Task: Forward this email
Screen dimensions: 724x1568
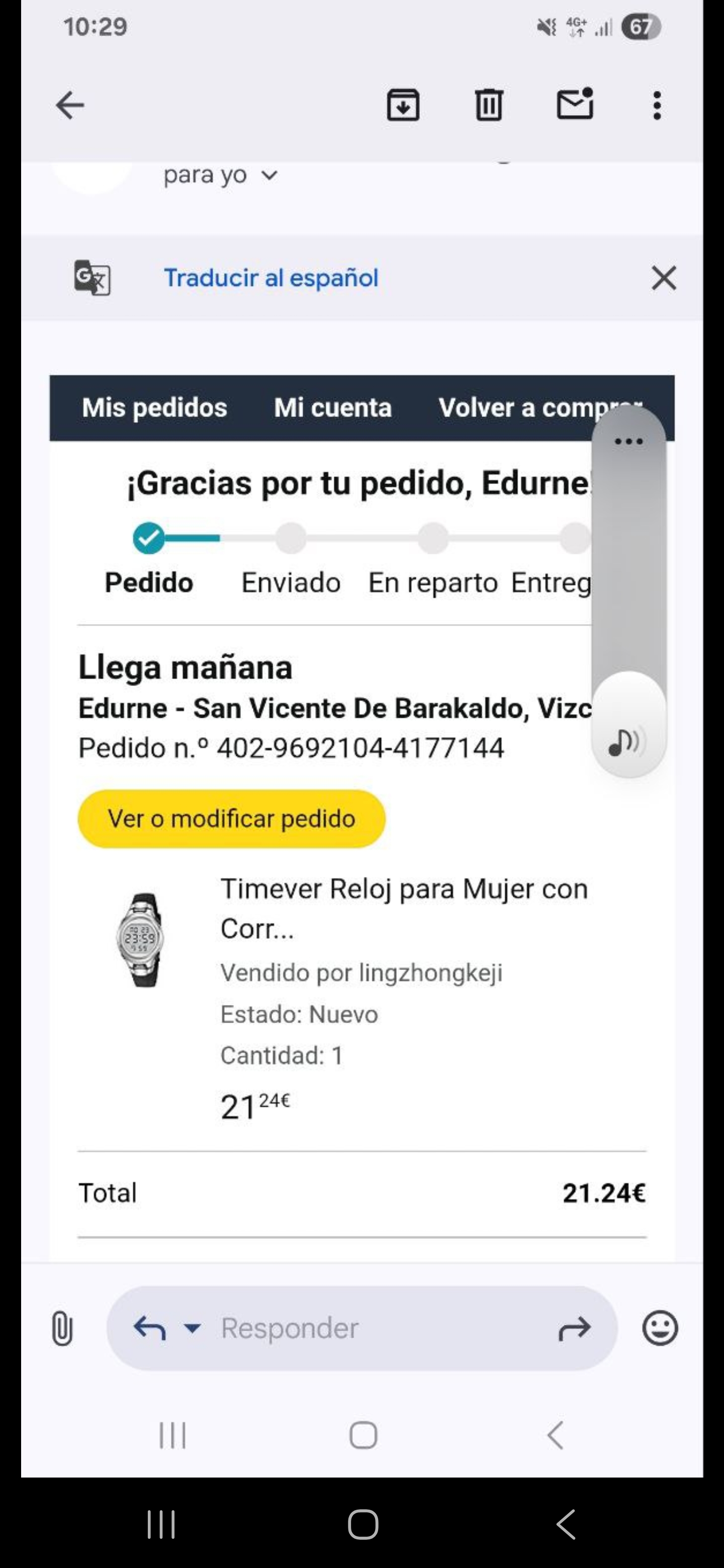Action: [x=574, y=1328]
